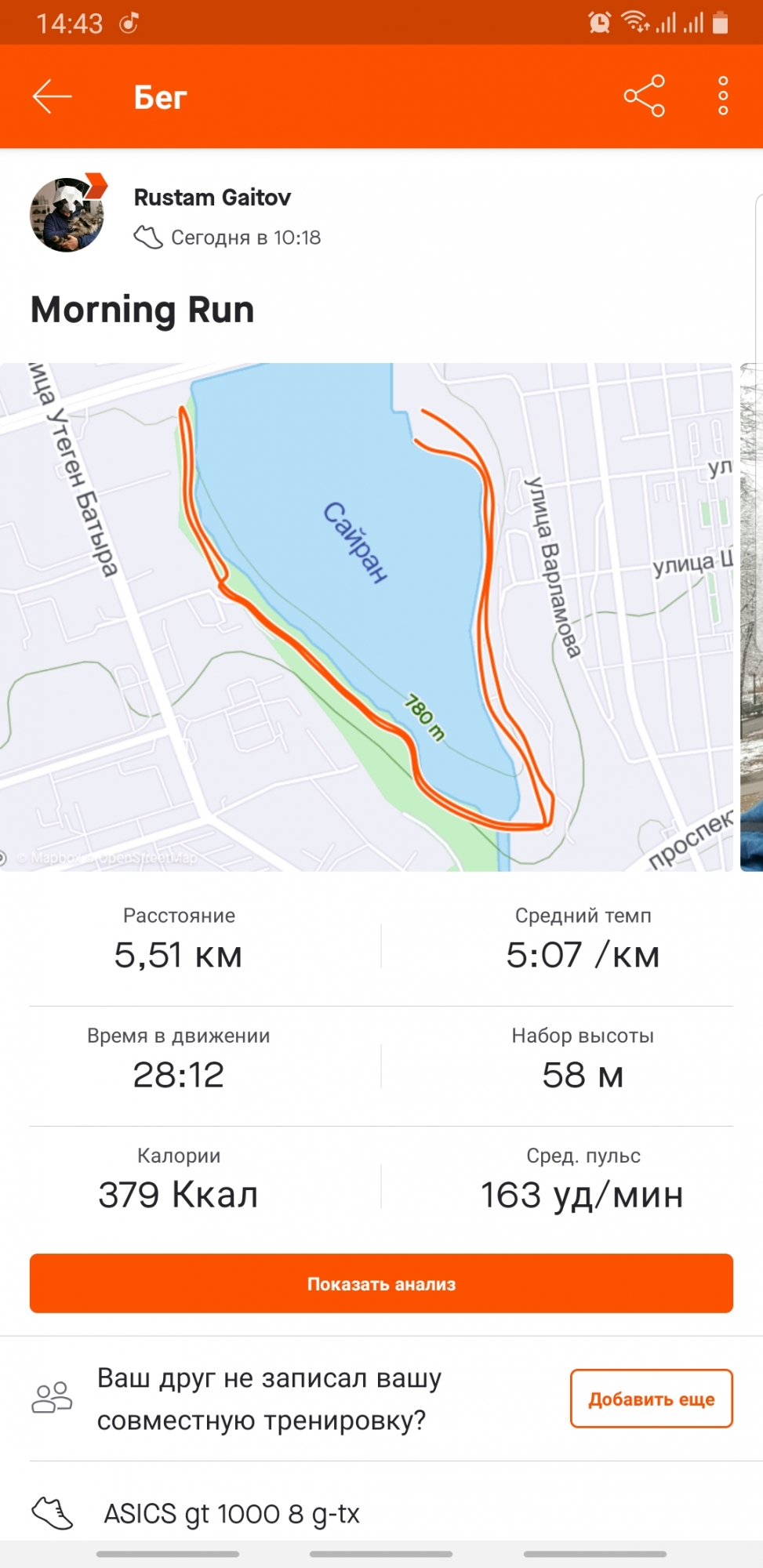763x1568 pixels.
Task: Go back using the arrow icon
Action: (x=53, y=96)
